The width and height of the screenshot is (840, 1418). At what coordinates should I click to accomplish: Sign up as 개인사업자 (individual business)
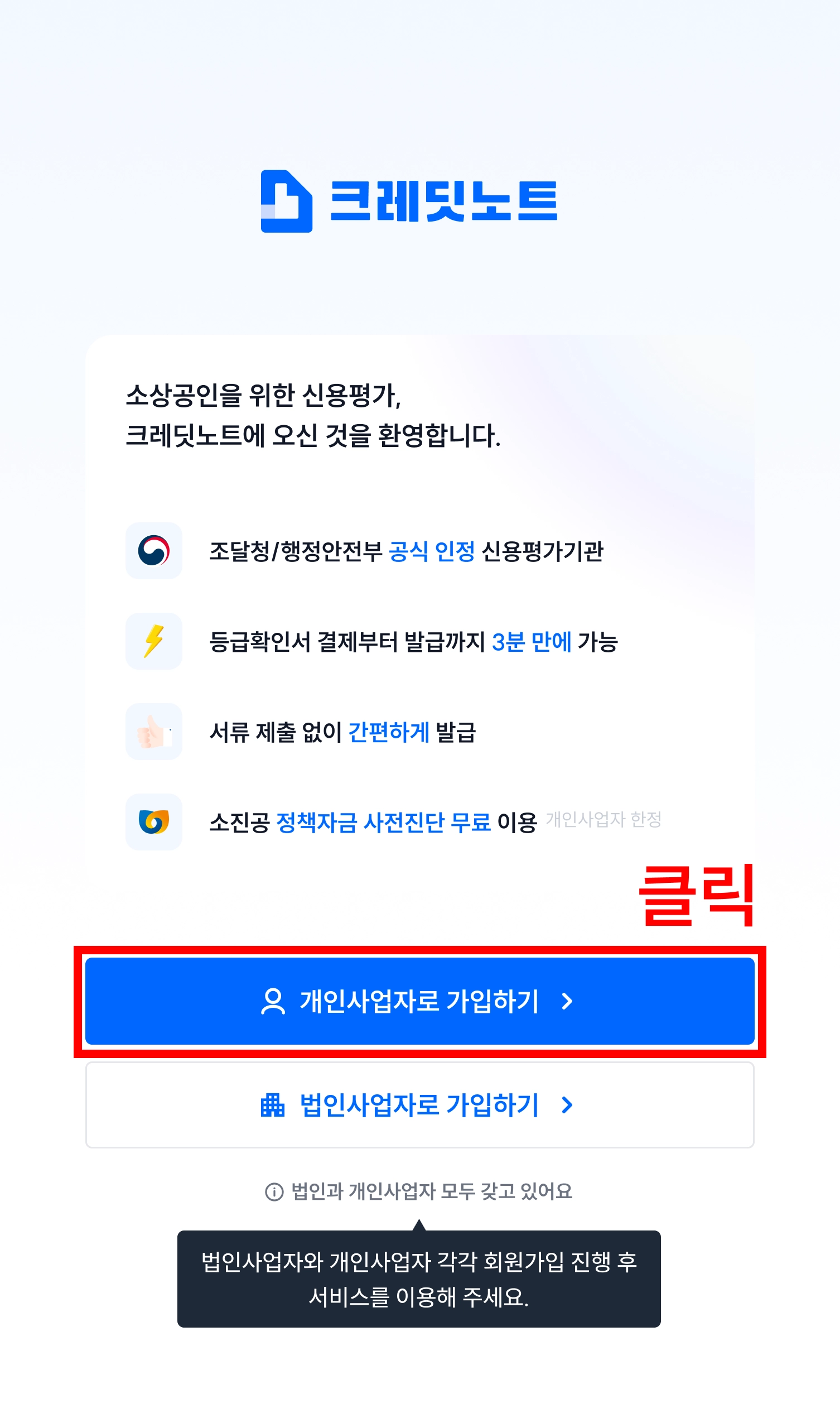coord(419,1001)
